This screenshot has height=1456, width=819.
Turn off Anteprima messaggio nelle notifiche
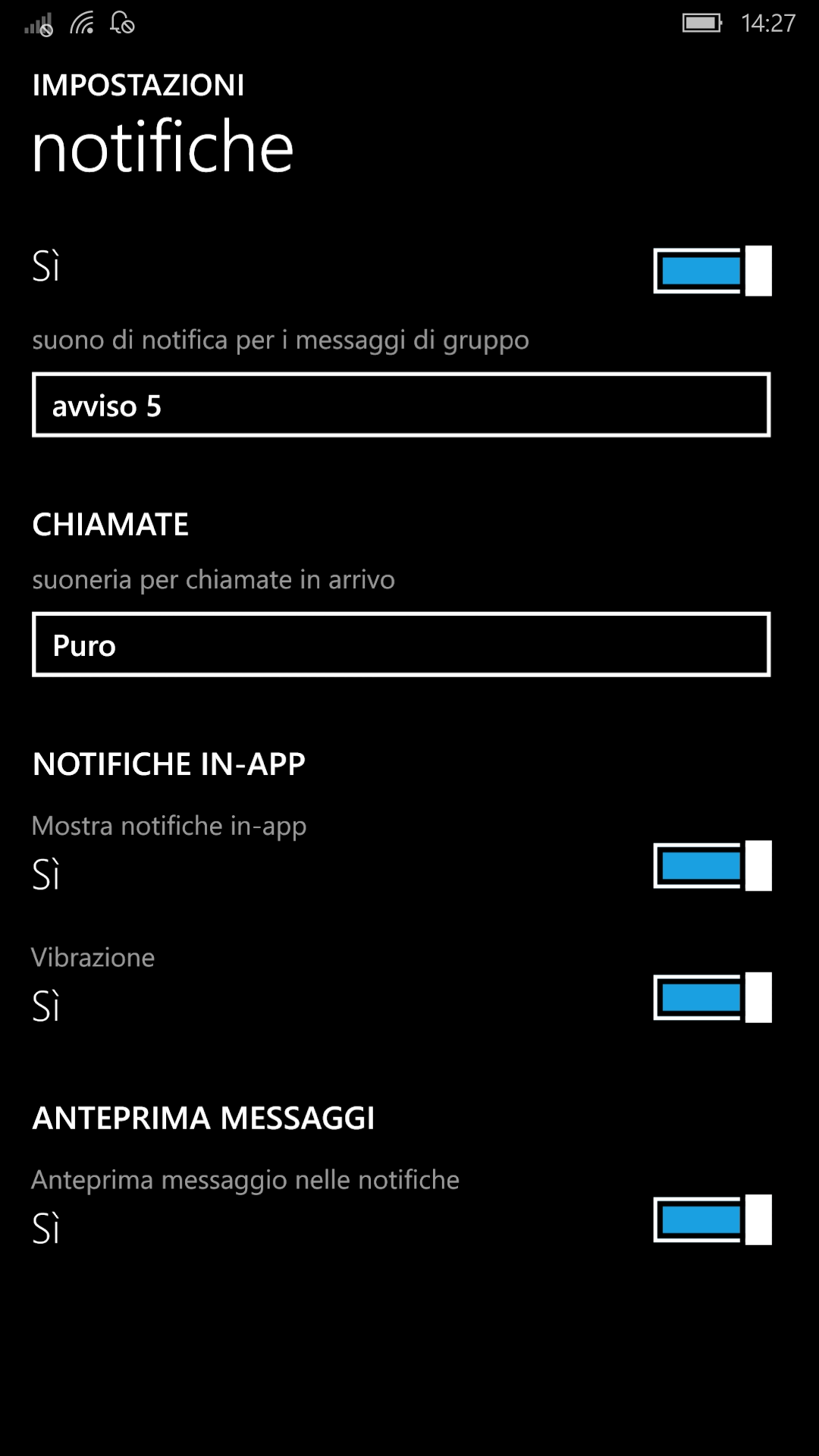713,1219
